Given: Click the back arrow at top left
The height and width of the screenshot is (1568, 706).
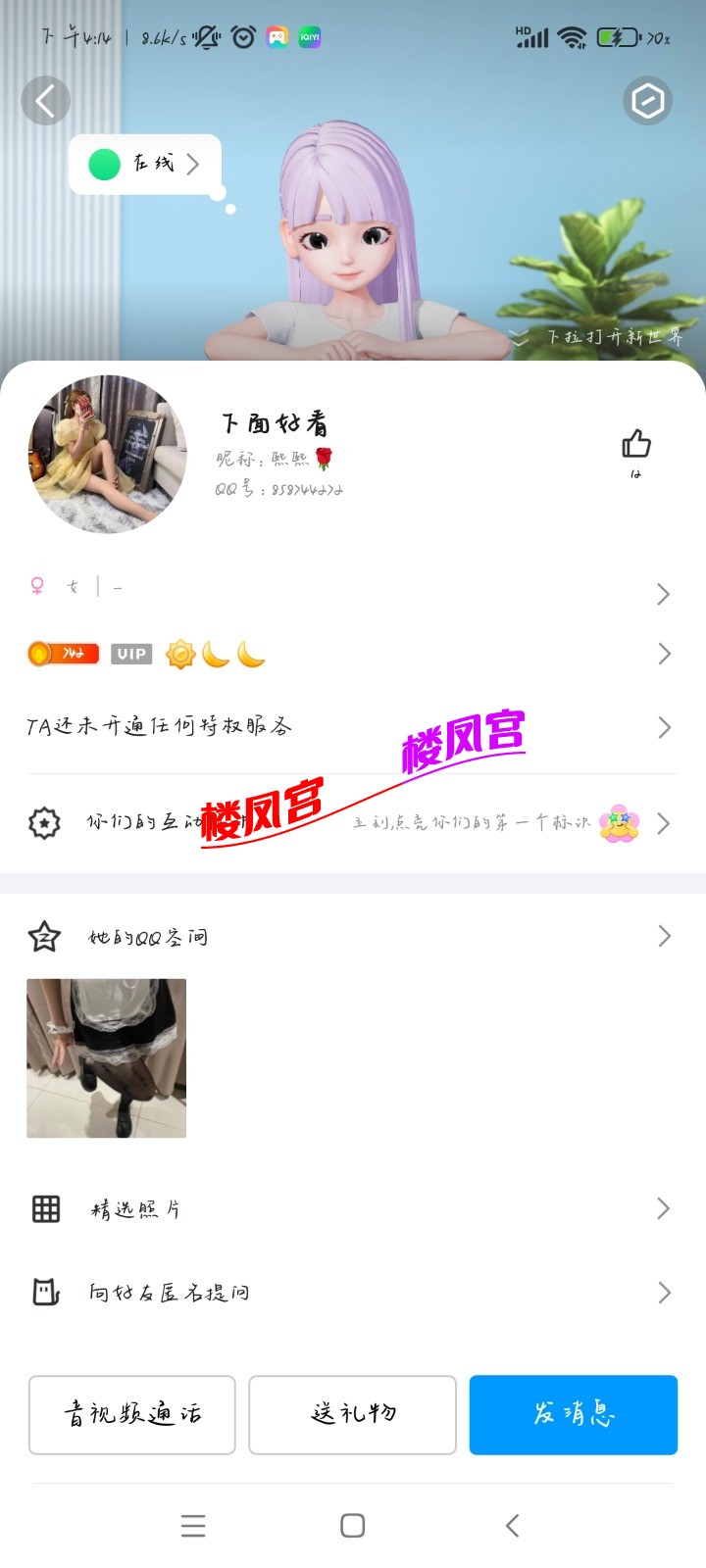Looking at the screenshot, I should coord(45,100).
